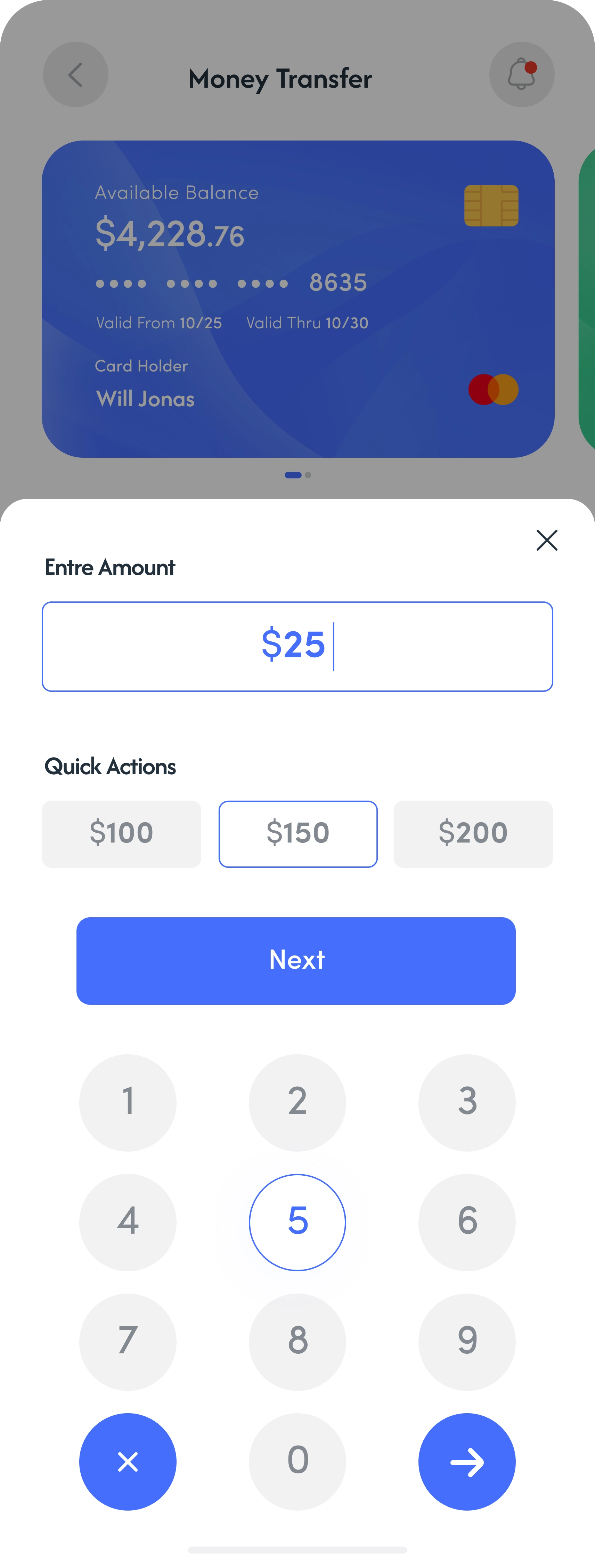This screenshot has width=595, height=1568.
Task: Open the notification bell
Action: (x=521, y=74)
